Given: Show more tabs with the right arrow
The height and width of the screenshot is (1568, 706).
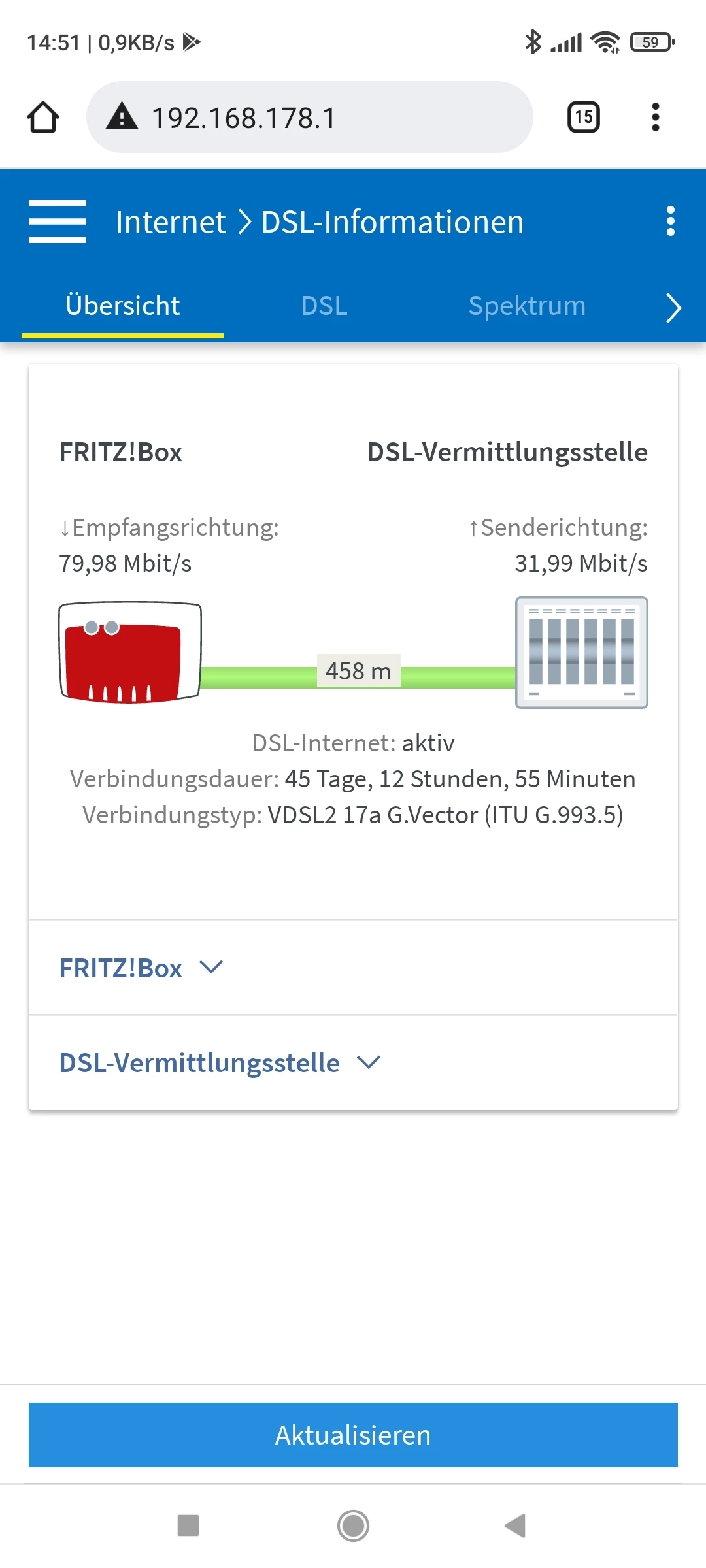Looking at the screenshot, I should [x=673, y=308].
